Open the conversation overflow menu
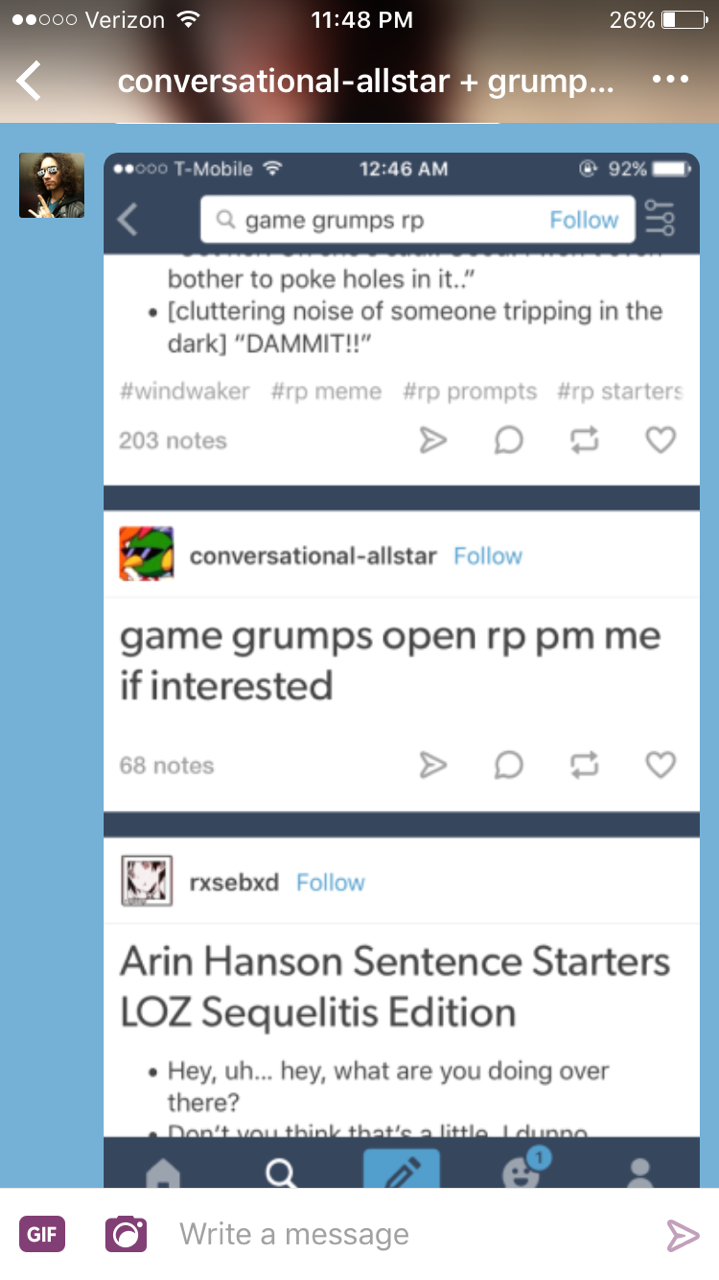This screenshot has width=719, height=1280. [x=669, y=79]
